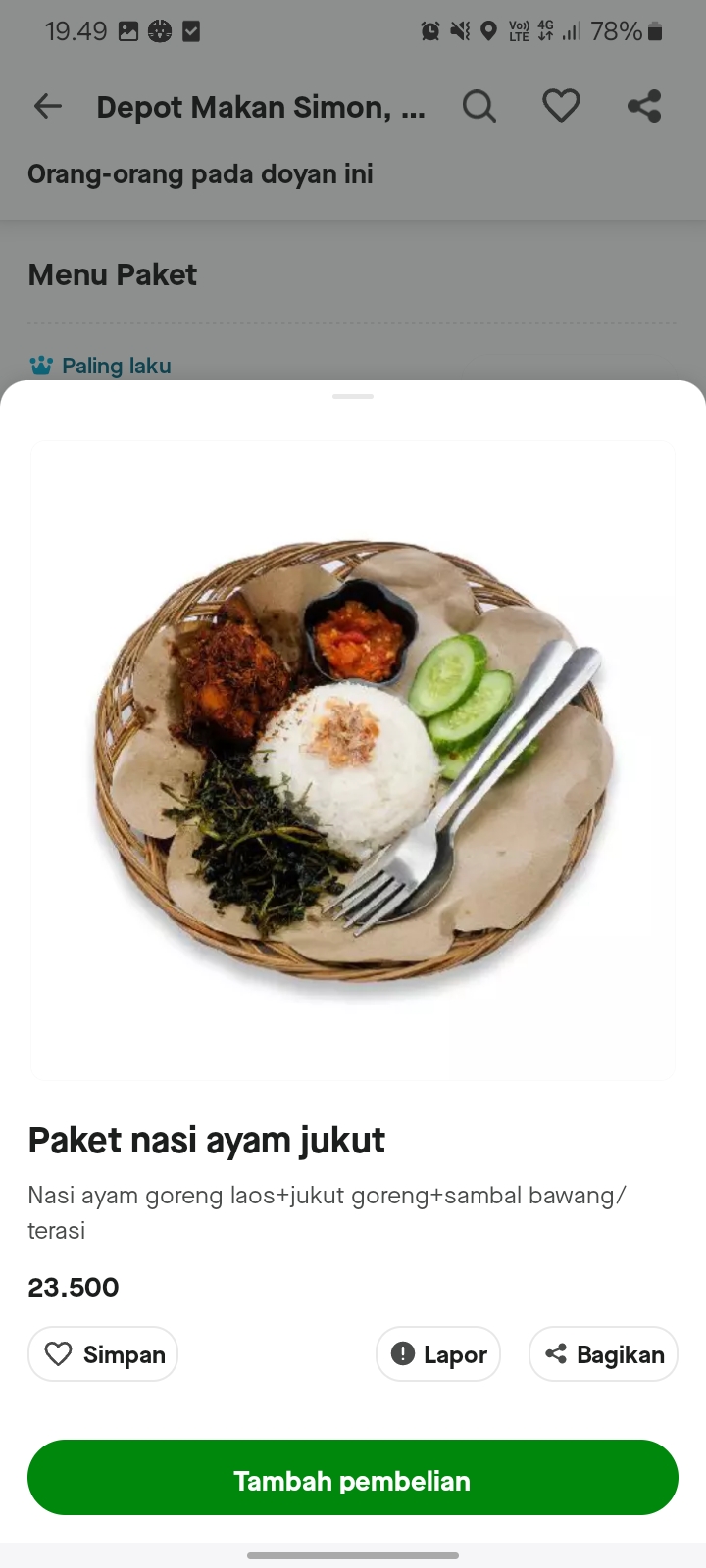Select the Paling laku label
Viewport: 706px width, 1568px height.
click(117, 365)
